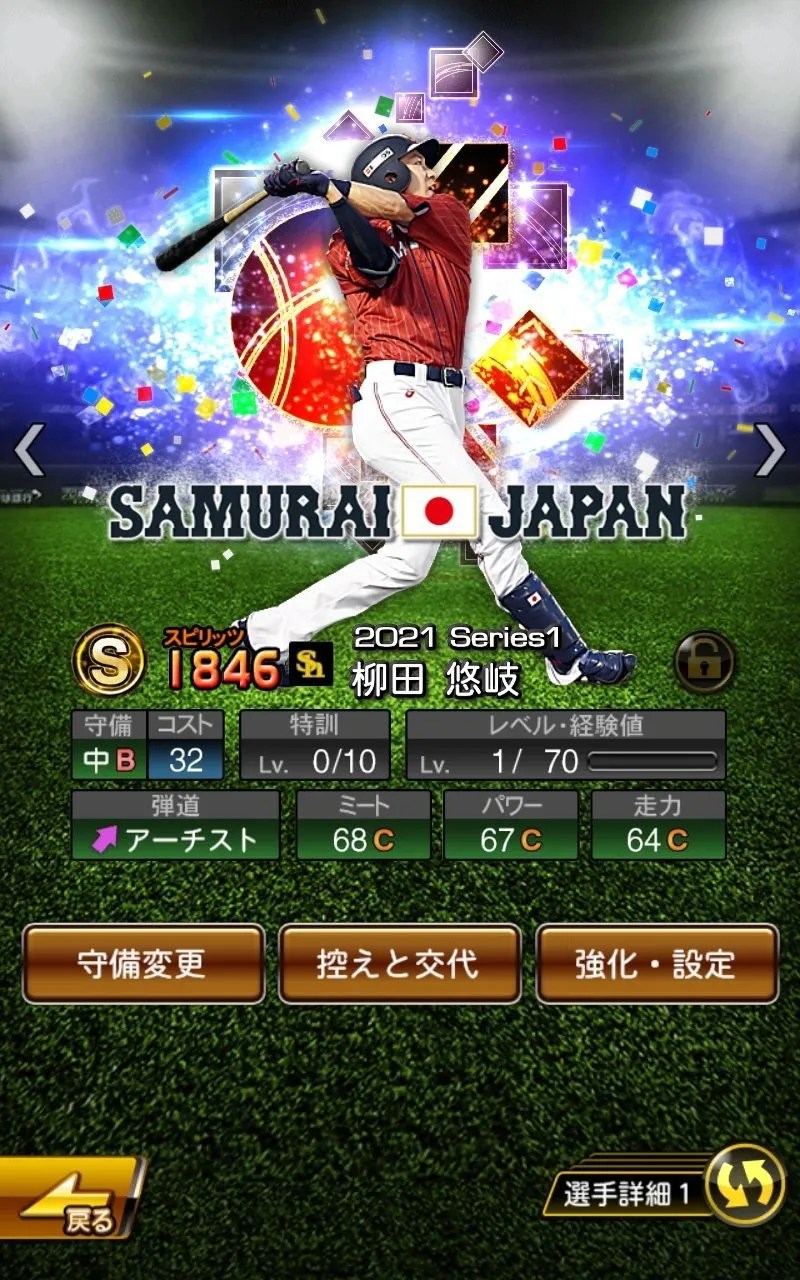Toggle the player lock icon
This screenshot has height=1280, width=800.
(704, 662)
